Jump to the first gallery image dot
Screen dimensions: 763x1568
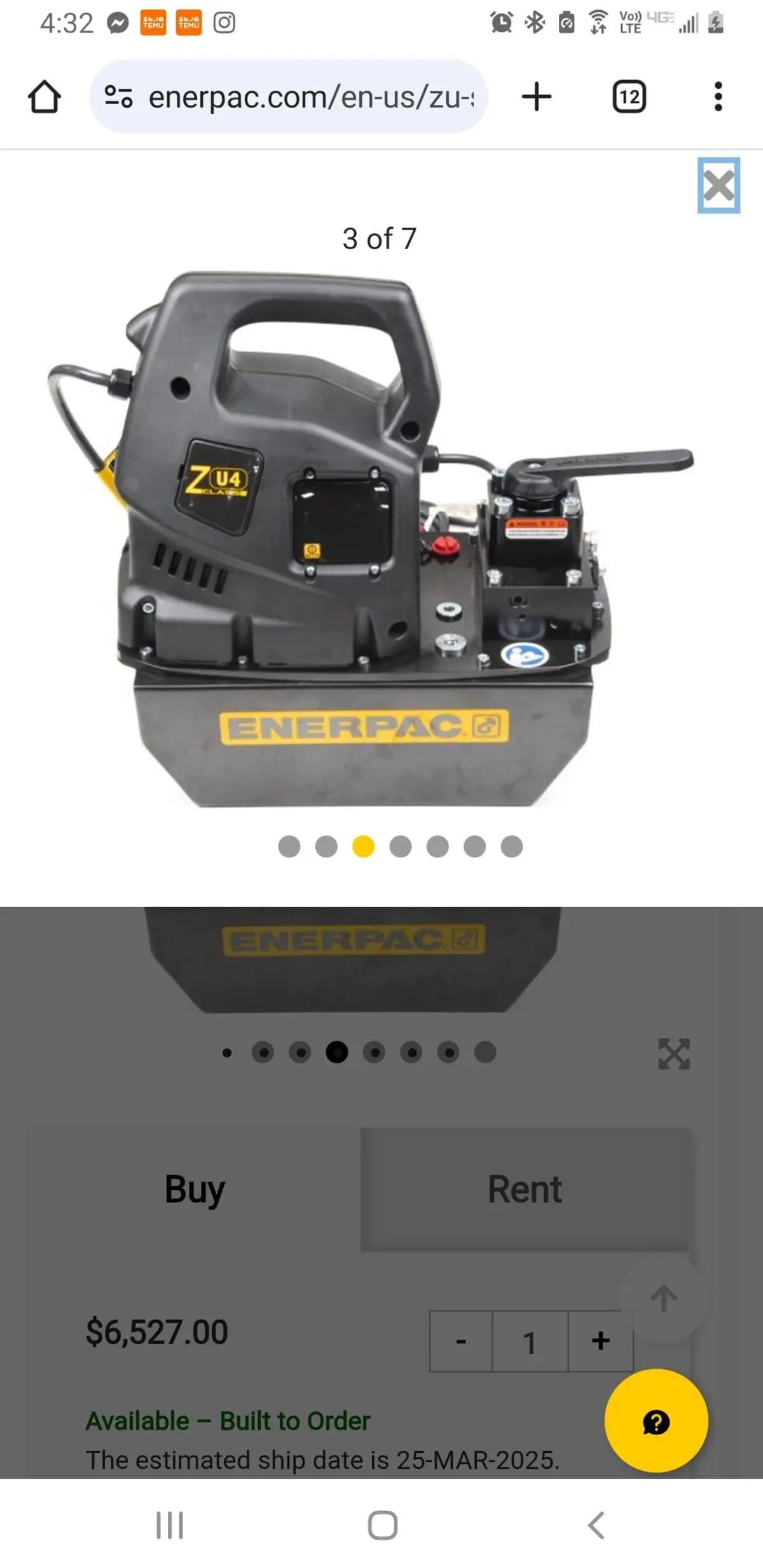click(289, 846)
